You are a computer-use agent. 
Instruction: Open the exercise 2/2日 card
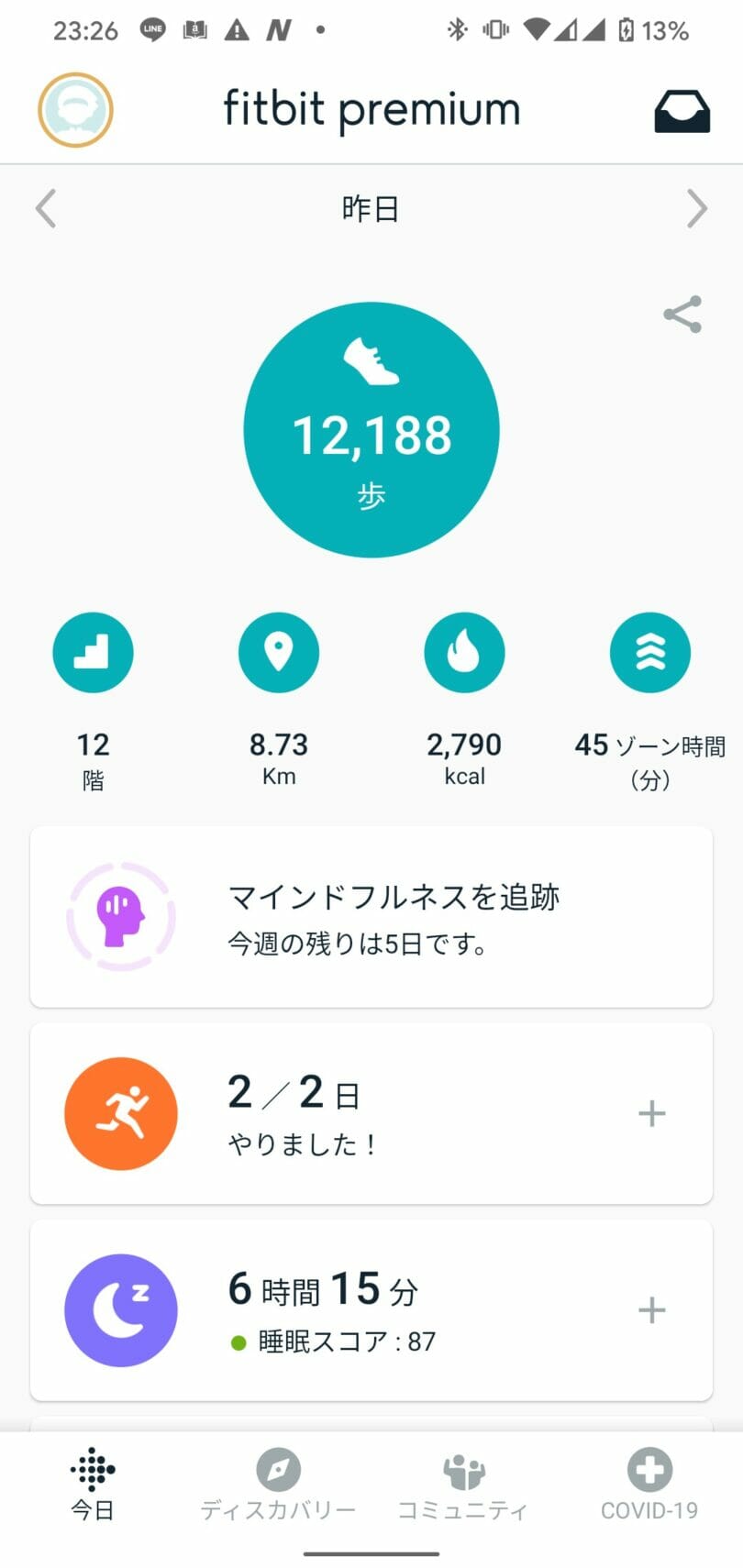coord(371,1113)
